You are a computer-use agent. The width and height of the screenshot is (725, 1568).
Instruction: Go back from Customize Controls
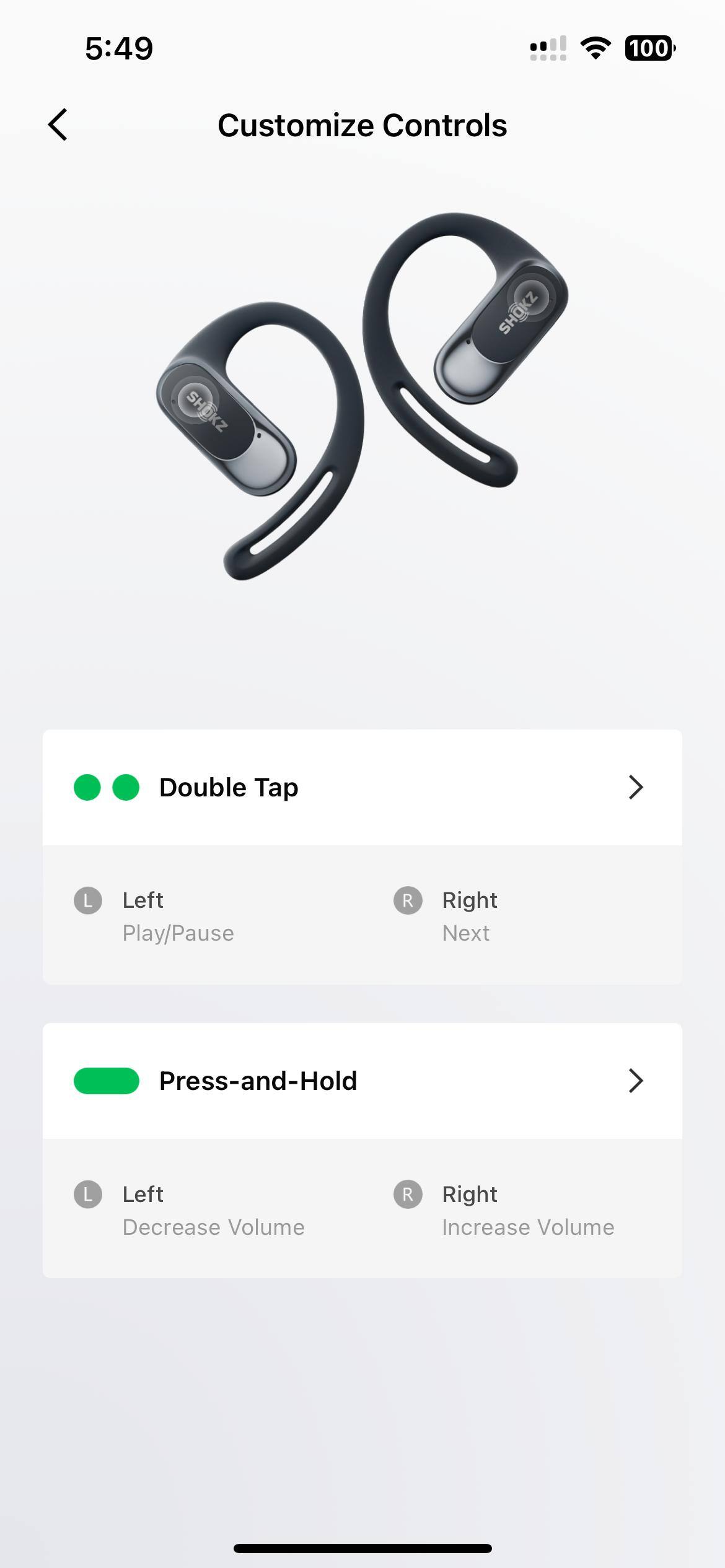pos(58,125)
